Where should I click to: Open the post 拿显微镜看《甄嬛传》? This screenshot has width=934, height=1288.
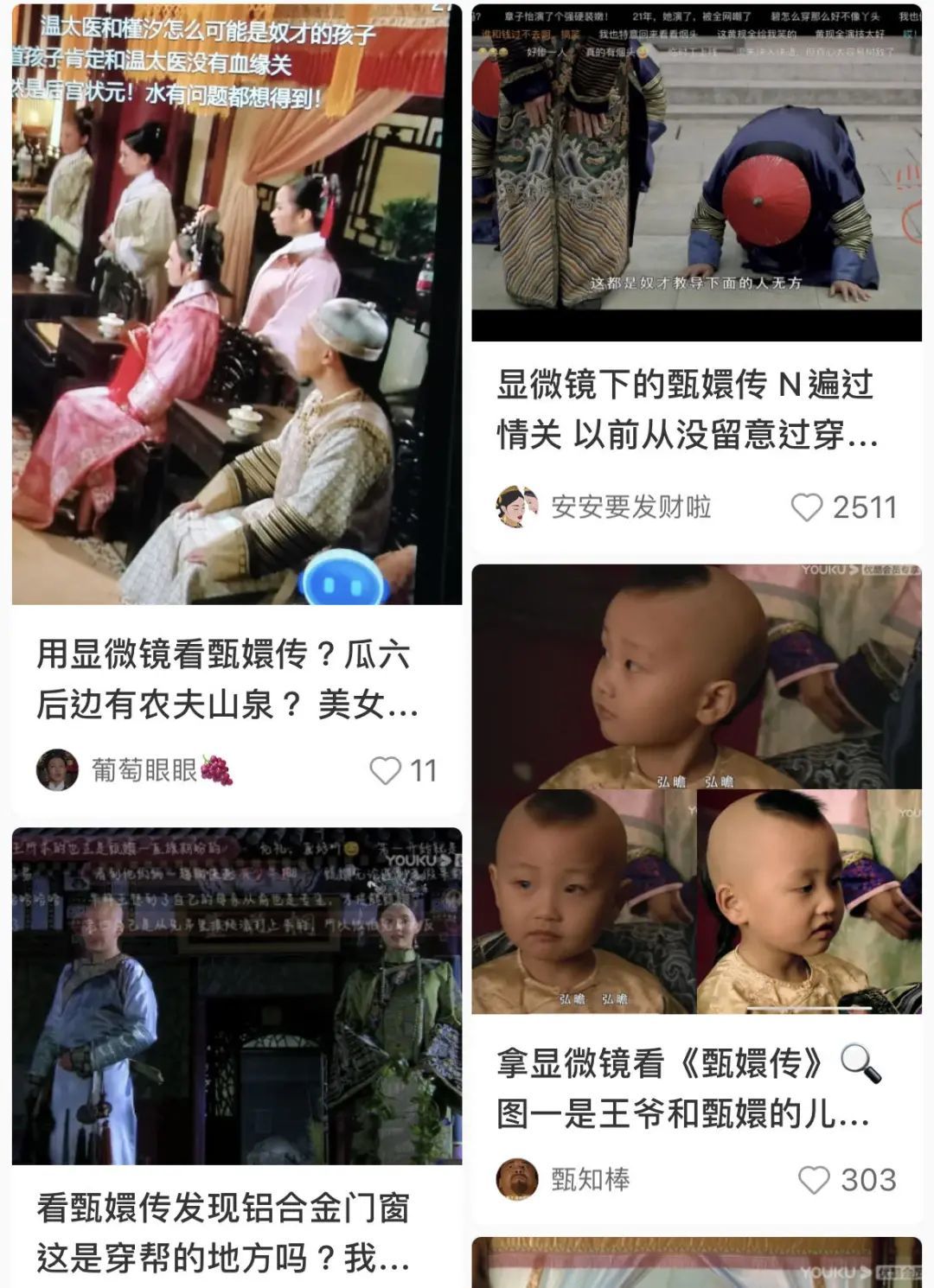686,1088
